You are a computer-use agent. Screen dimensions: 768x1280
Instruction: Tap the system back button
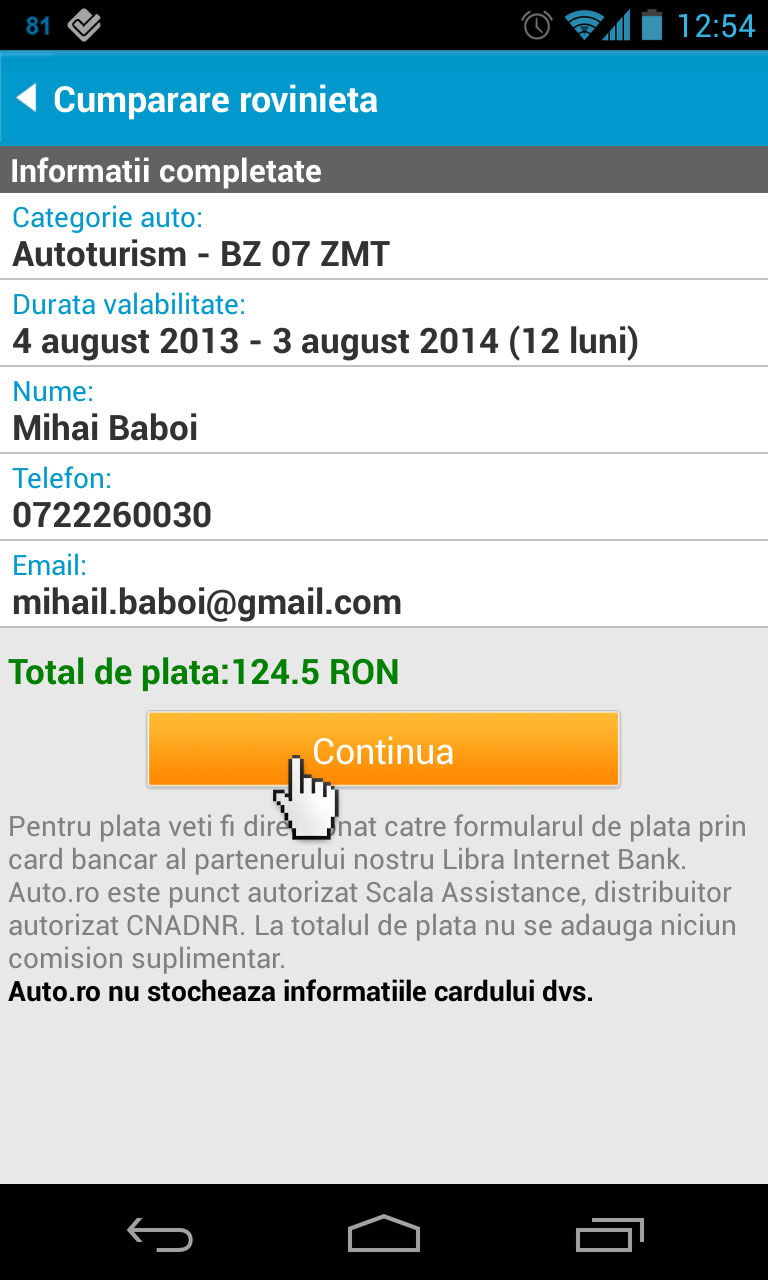coord(160,1234)
